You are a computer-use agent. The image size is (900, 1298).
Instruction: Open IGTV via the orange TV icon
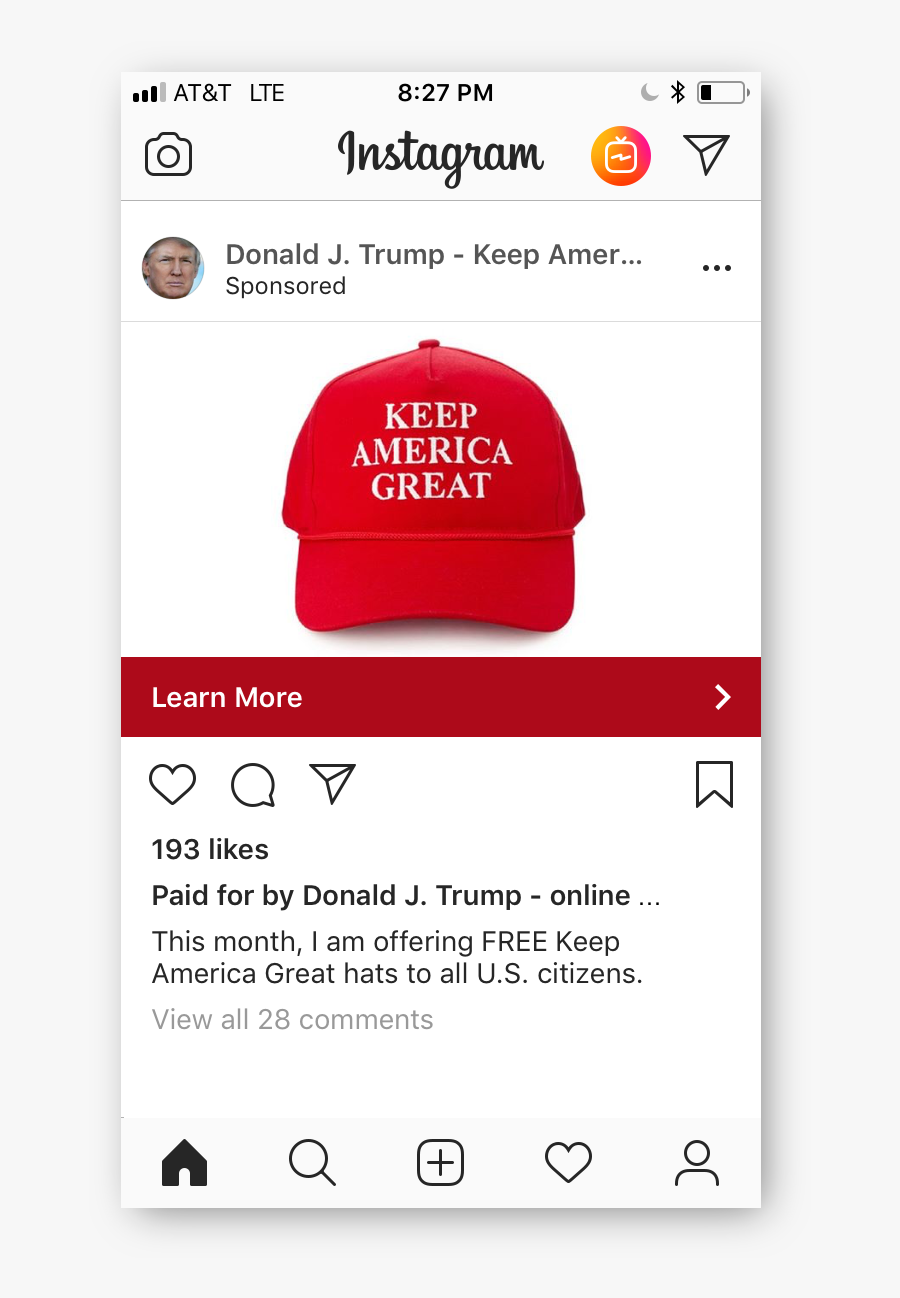coord(620,156)
